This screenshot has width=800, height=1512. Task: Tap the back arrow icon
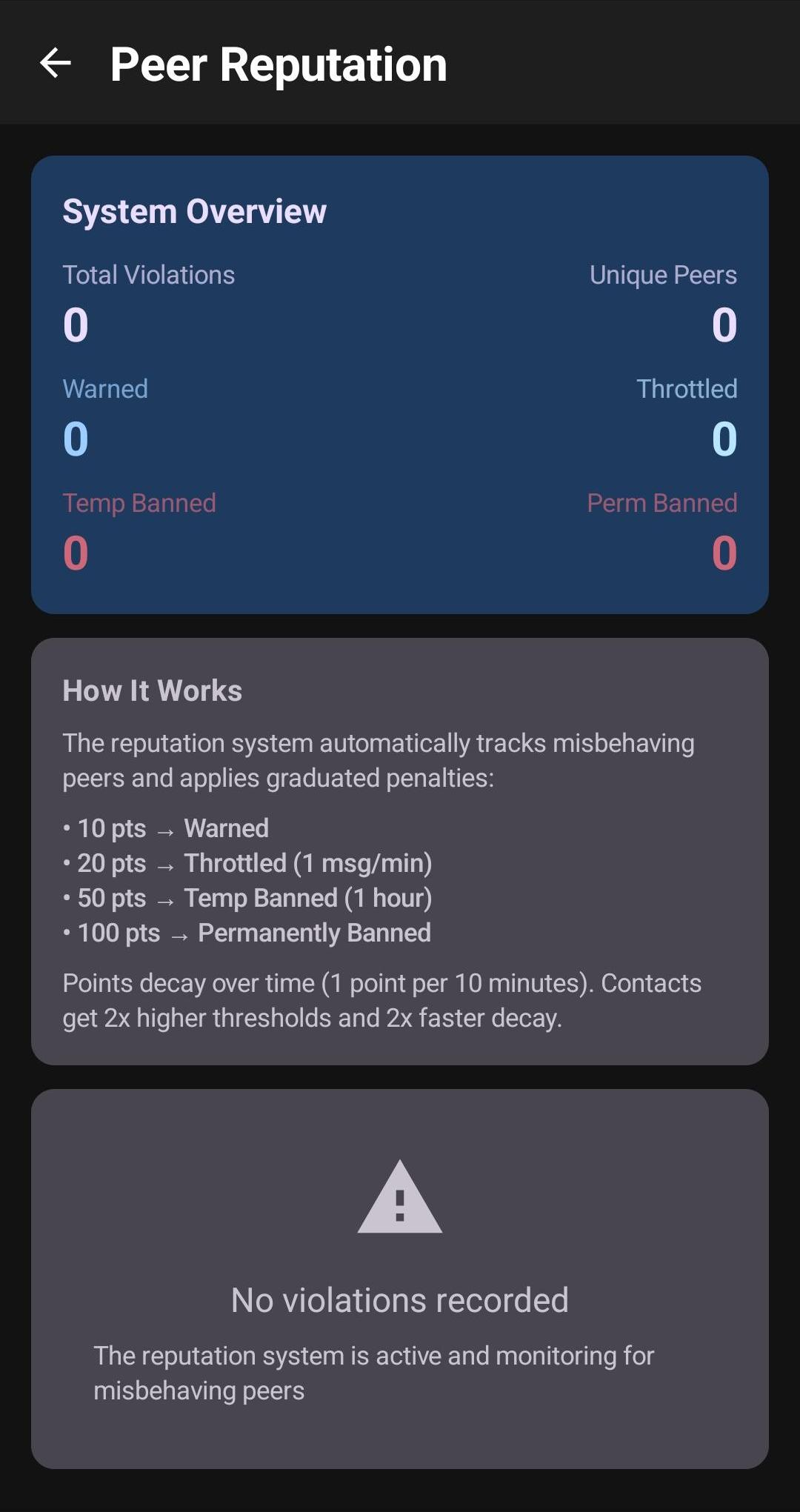pyautogui.click(x=56, y=64)
